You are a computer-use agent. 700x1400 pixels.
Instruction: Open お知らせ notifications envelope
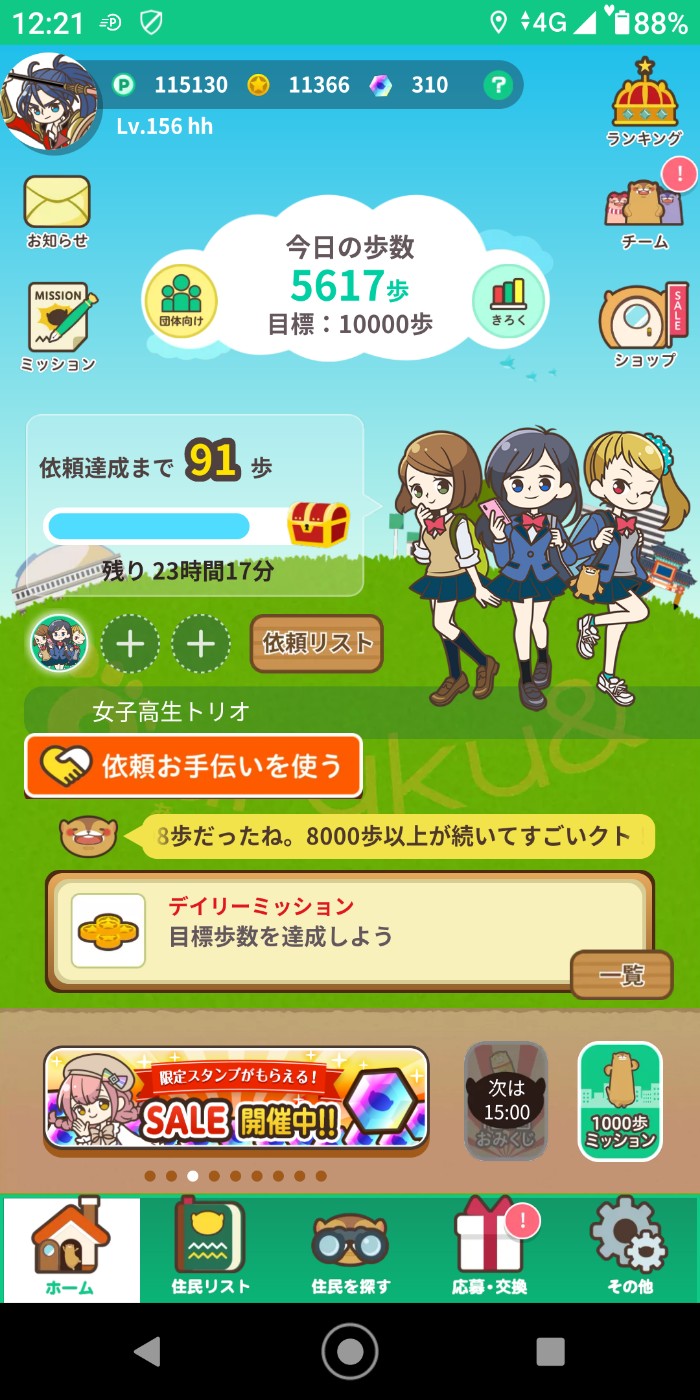coord(57,210)
